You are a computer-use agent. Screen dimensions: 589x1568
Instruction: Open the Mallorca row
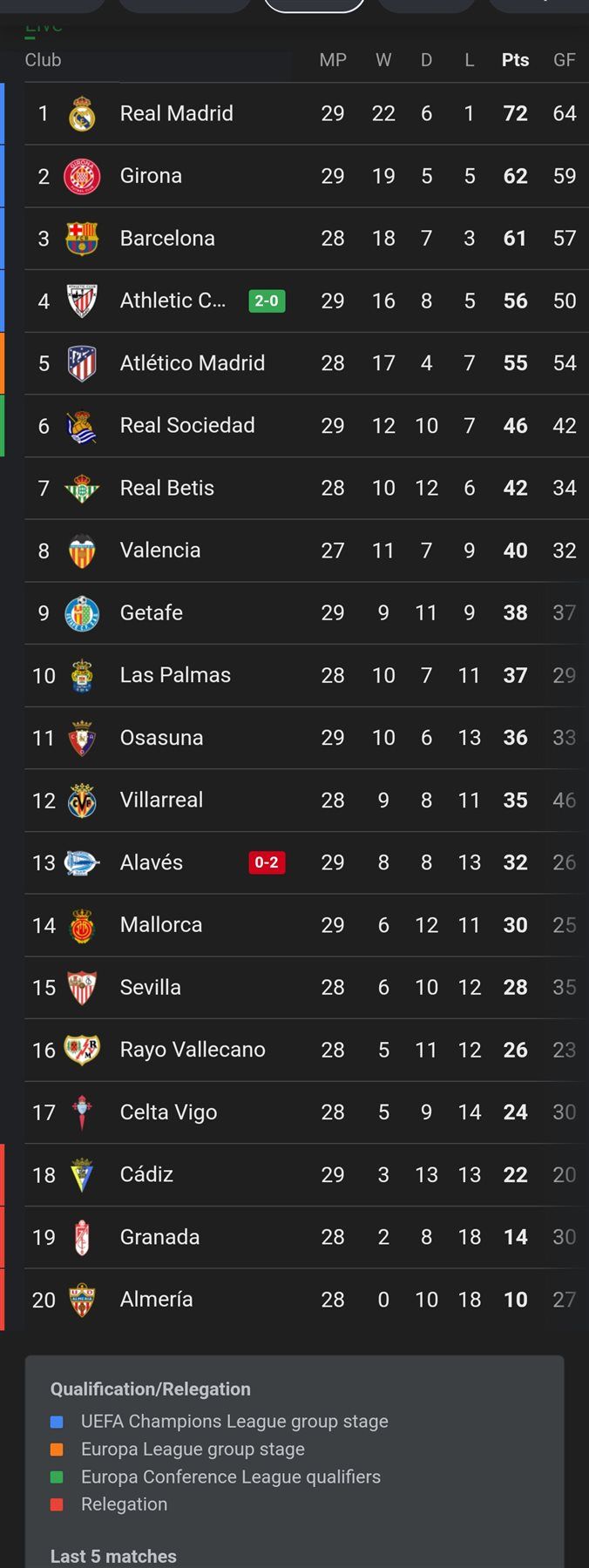pos(160,925)
